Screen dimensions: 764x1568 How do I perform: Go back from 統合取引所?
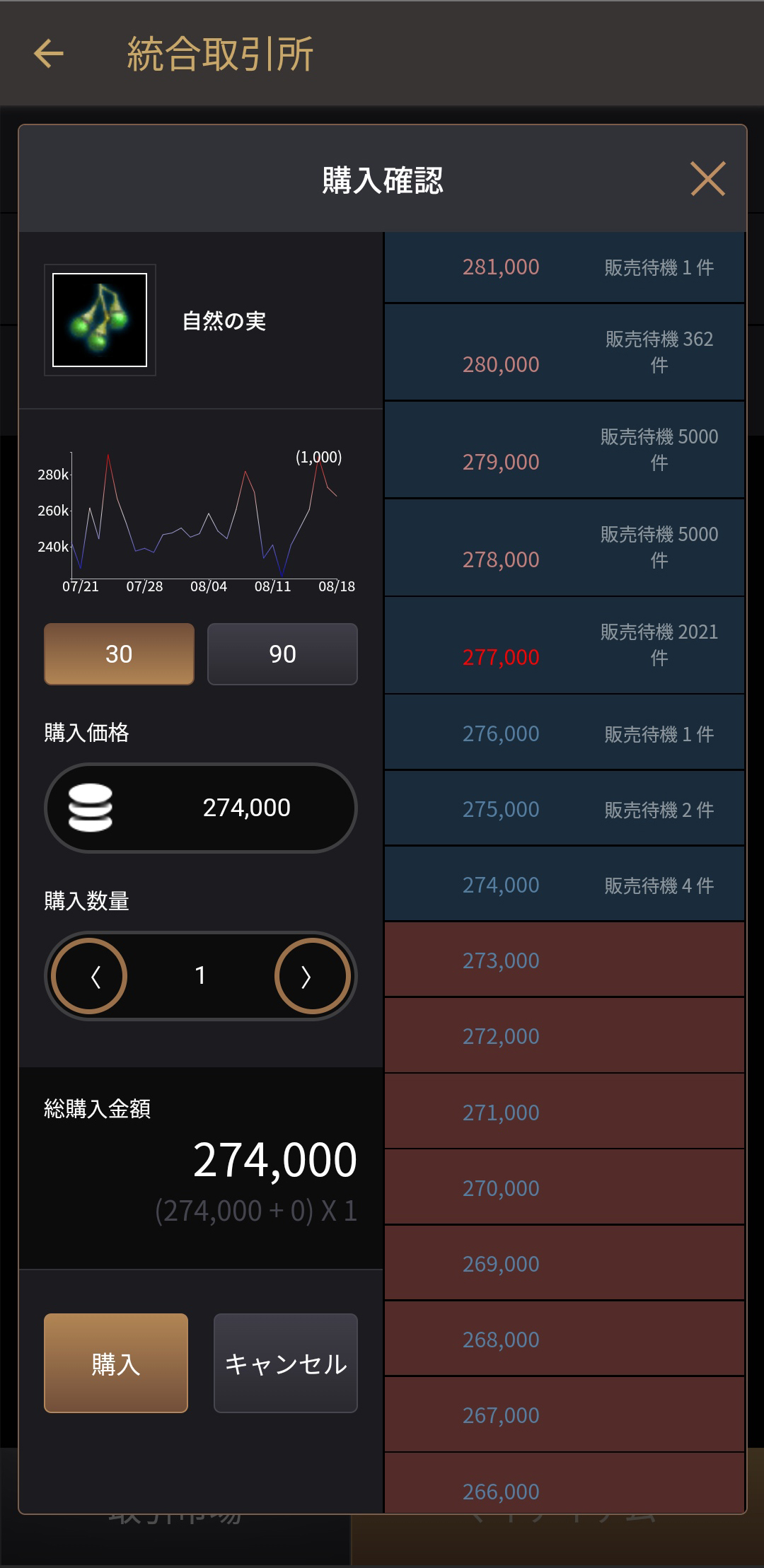tap(49, 54)
